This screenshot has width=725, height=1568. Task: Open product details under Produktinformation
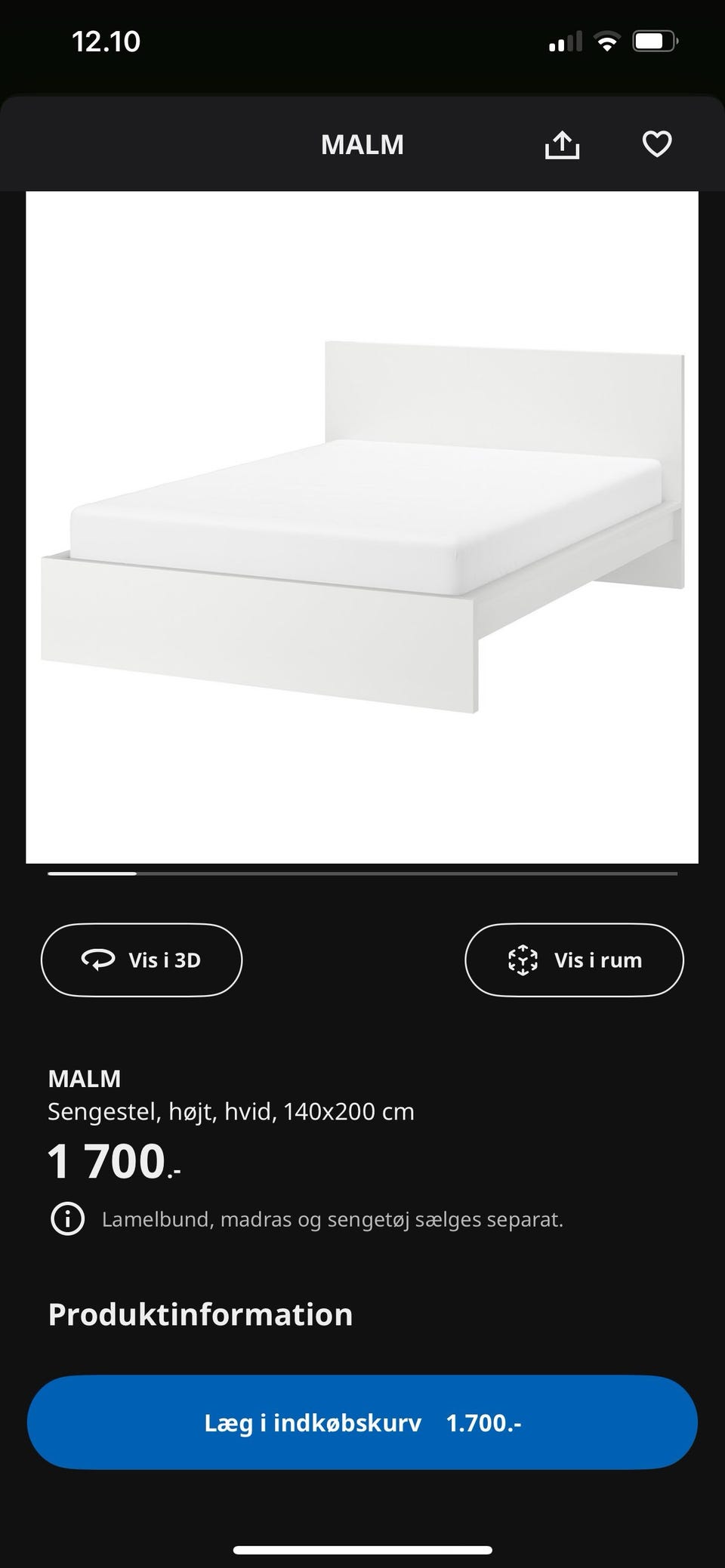tap(199, 1313)
